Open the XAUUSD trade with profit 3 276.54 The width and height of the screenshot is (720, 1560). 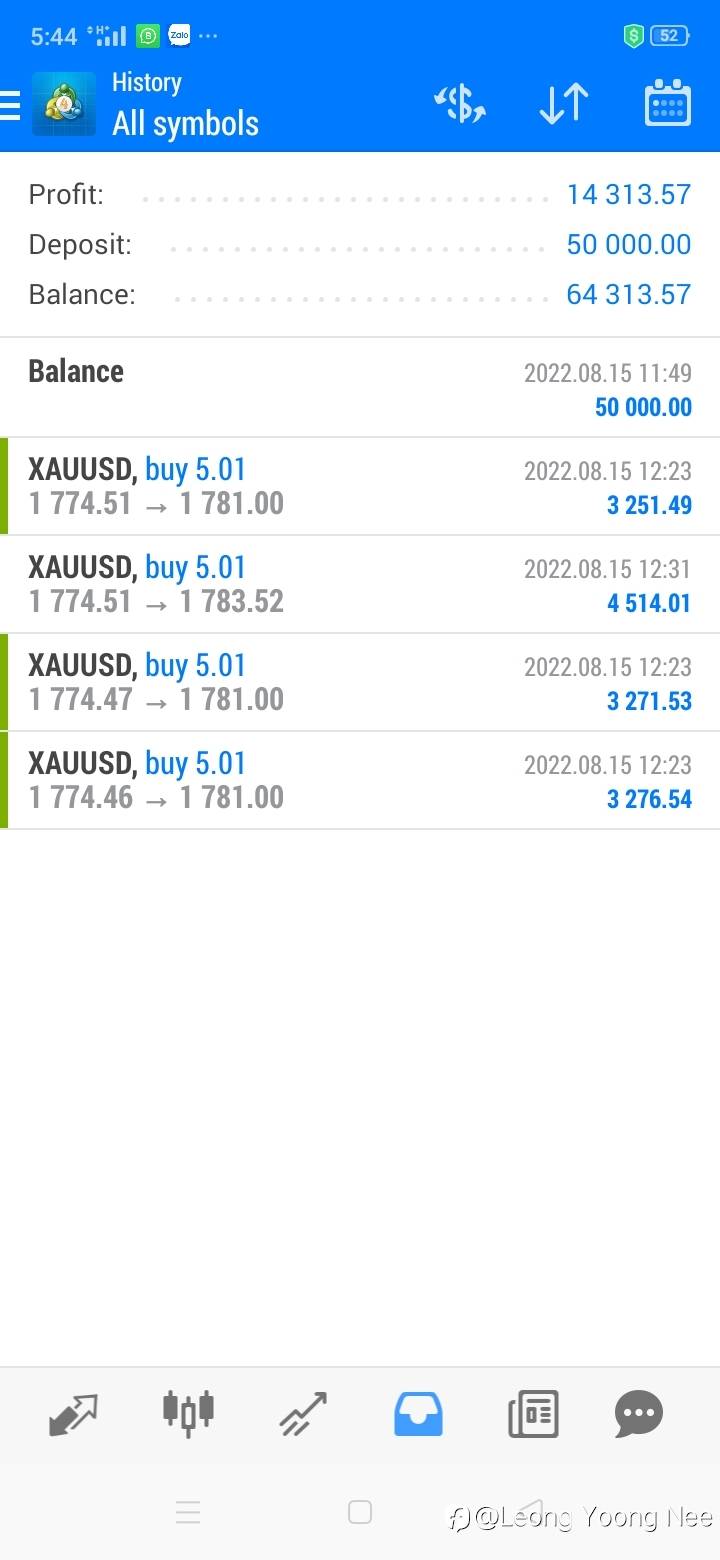360,781
